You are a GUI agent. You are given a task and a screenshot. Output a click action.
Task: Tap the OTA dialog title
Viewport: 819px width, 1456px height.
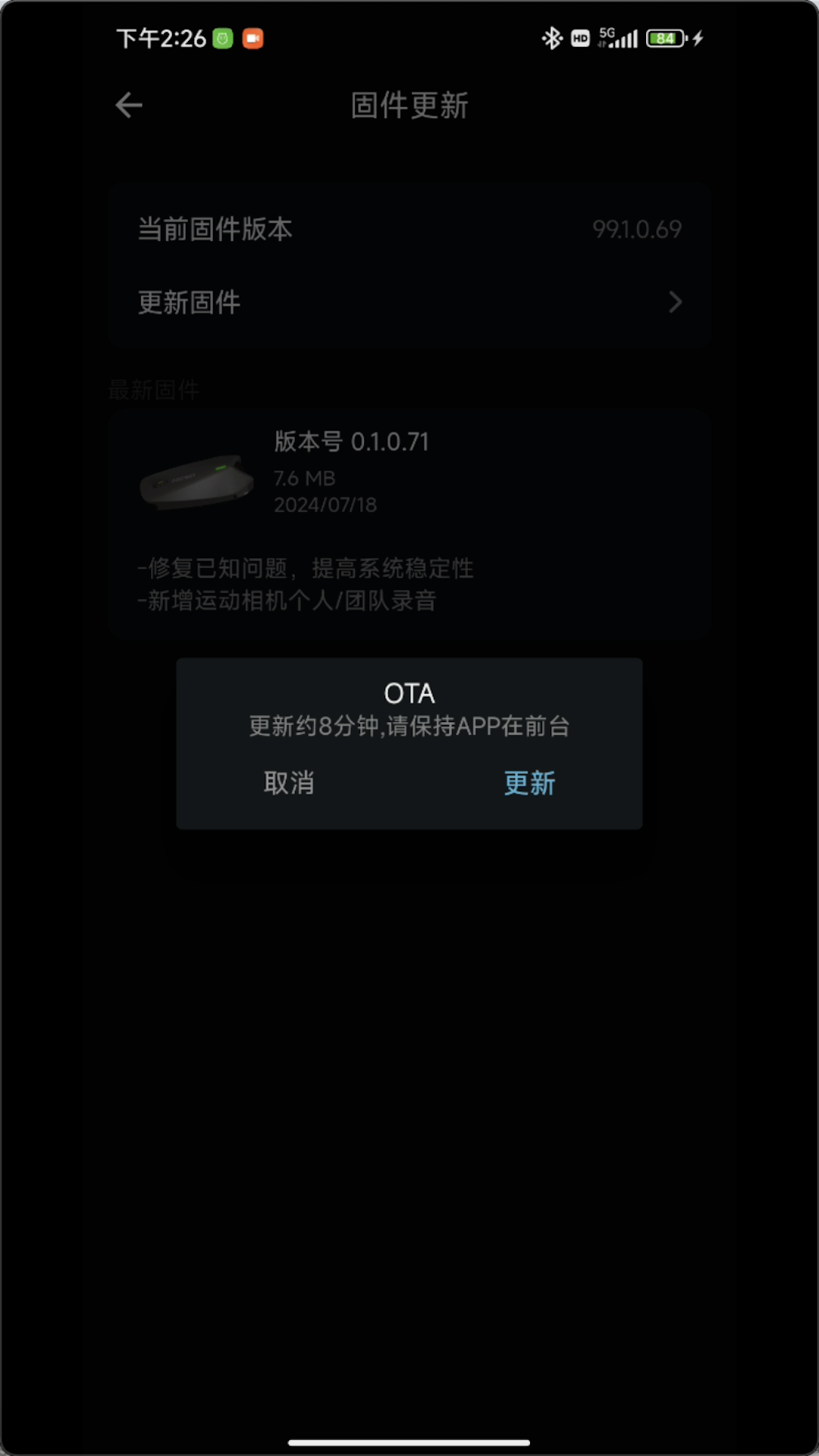[409, 693]
